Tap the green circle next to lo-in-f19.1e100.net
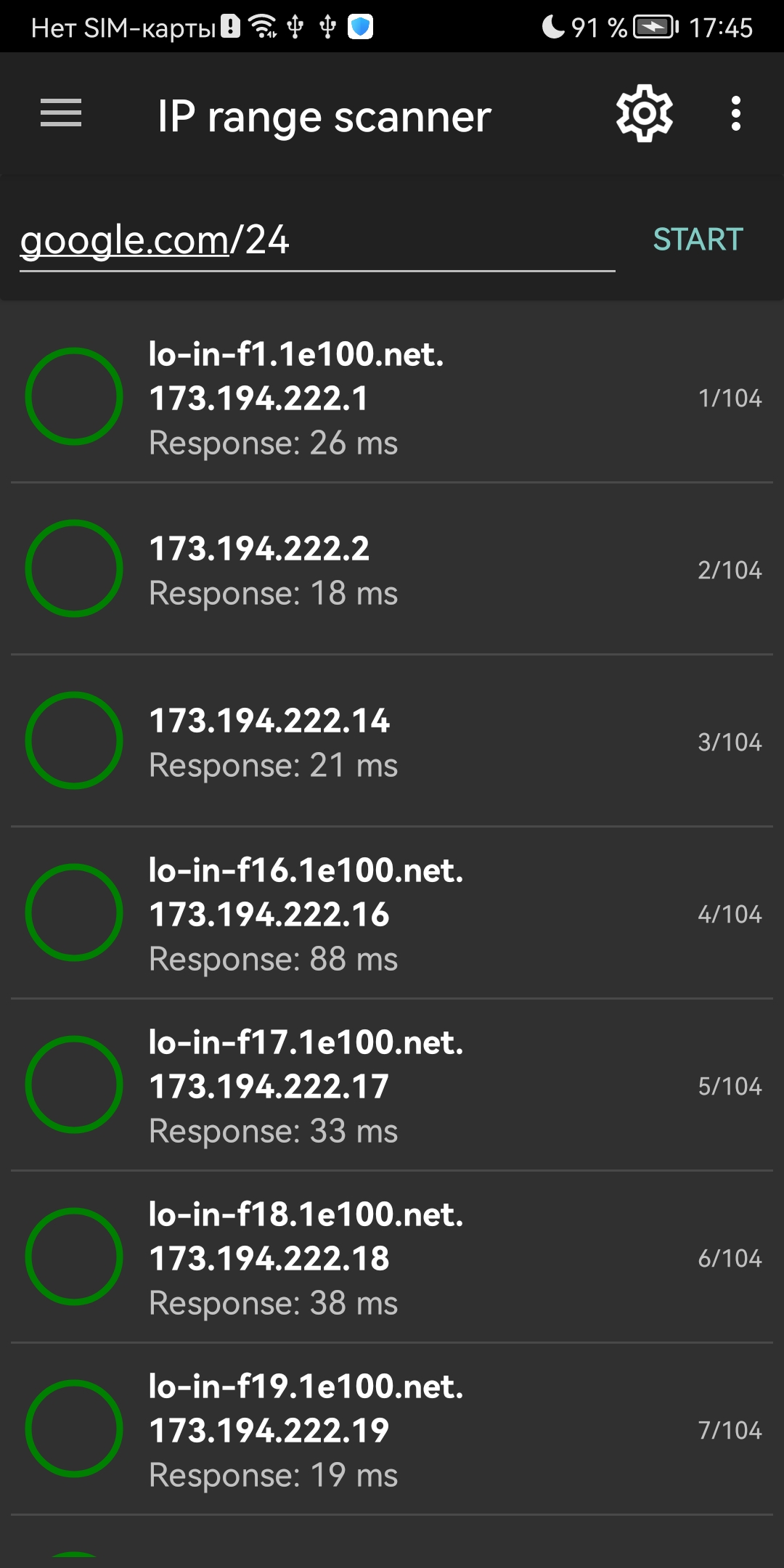Image resolution: width=784 pixels, height=1568 pixels. point(74,1426)
